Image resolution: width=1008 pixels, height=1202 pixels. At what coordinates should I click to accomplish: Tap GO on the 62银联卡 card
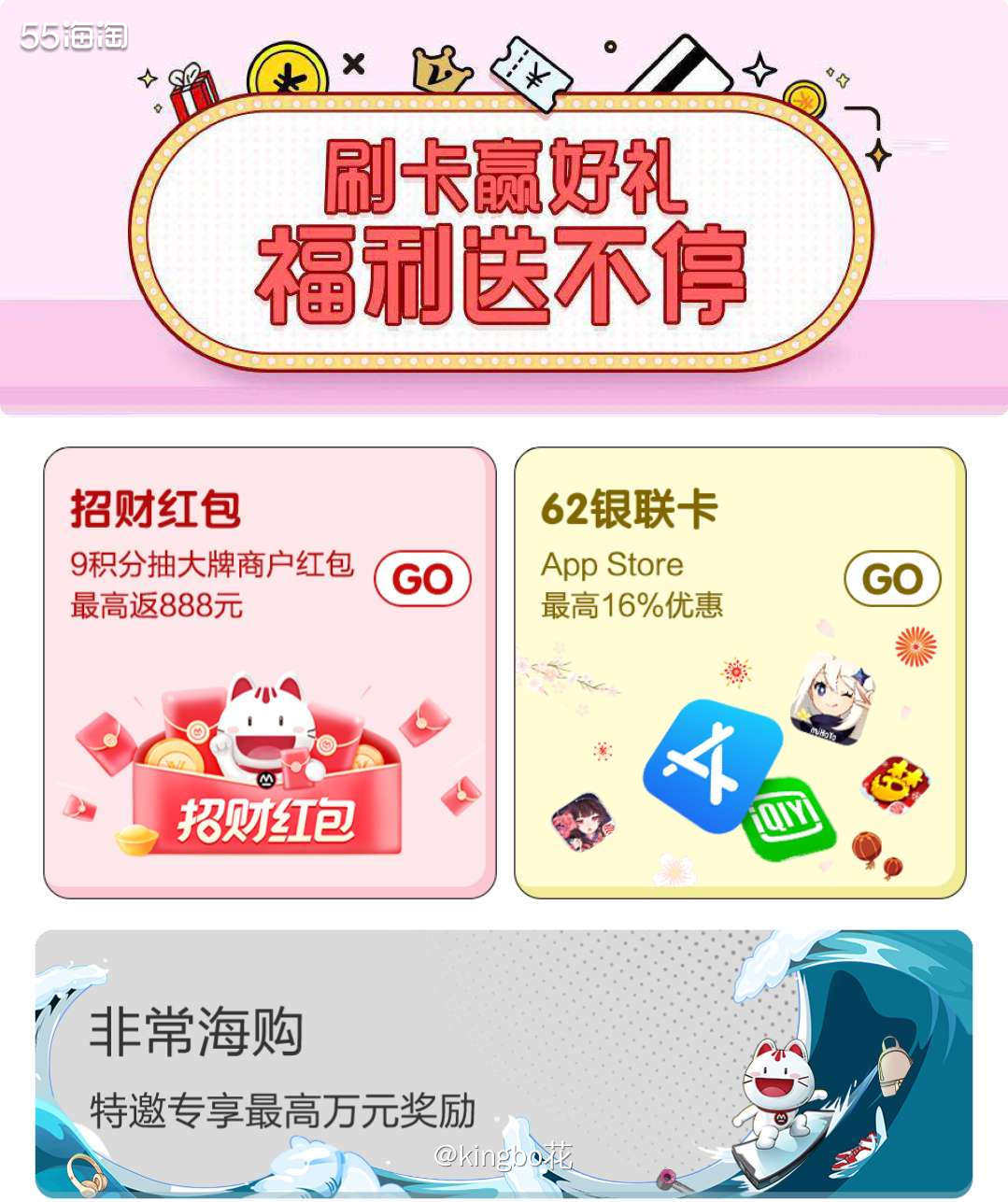pyautogui.click(x=892, y=579)
